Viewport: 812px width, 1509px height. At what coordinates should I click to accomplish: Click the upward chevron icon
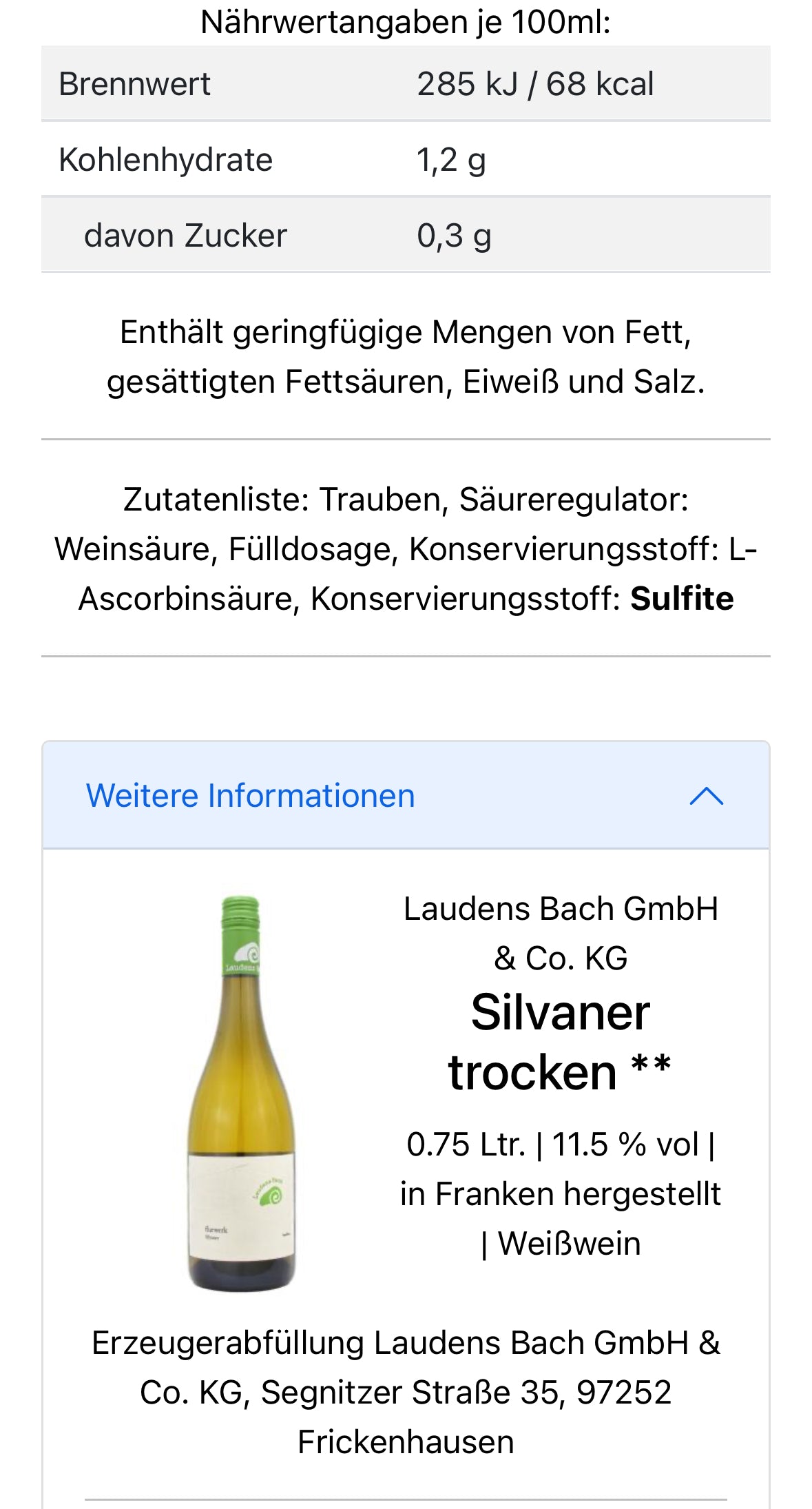(704, 796)
